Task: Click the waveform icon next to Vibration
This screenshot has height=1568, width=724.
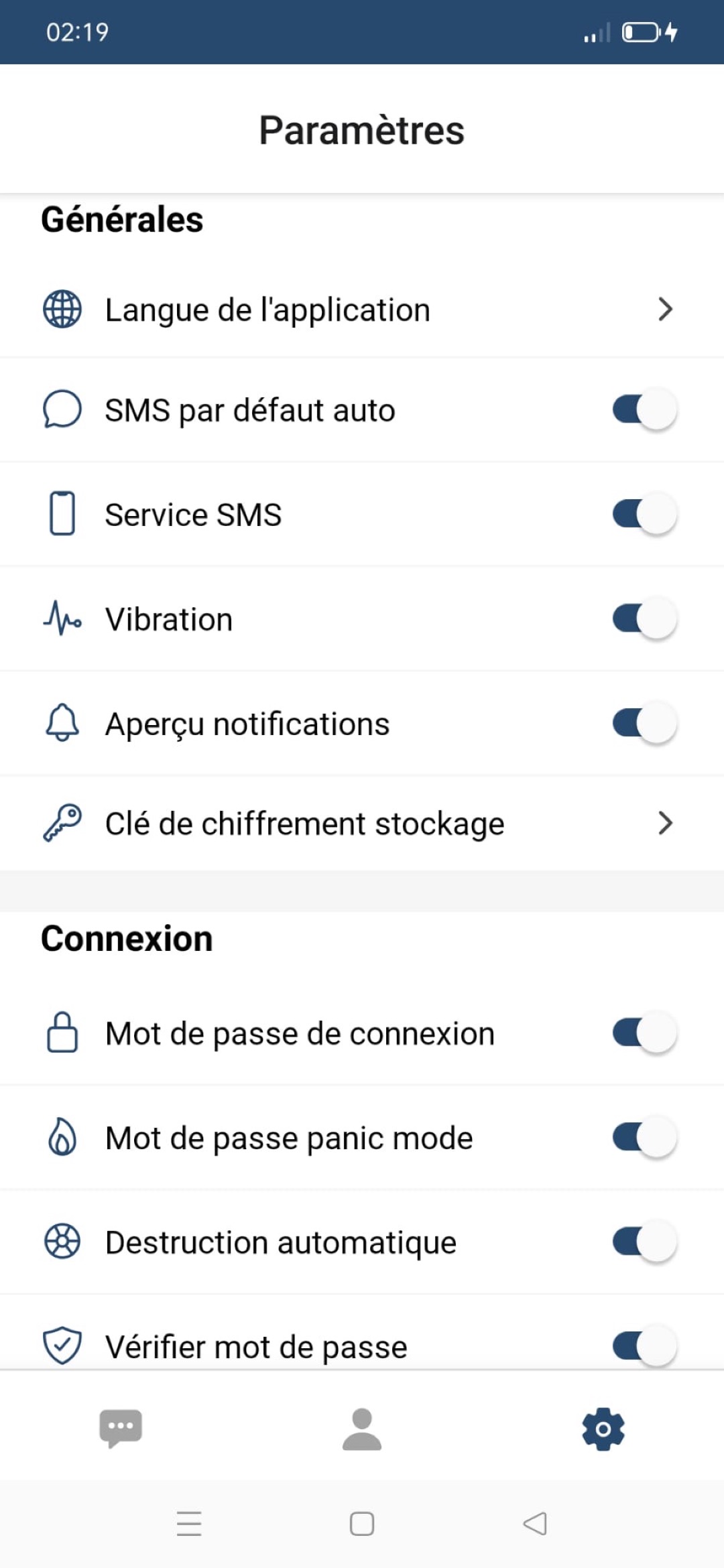Action: (62, 618)
